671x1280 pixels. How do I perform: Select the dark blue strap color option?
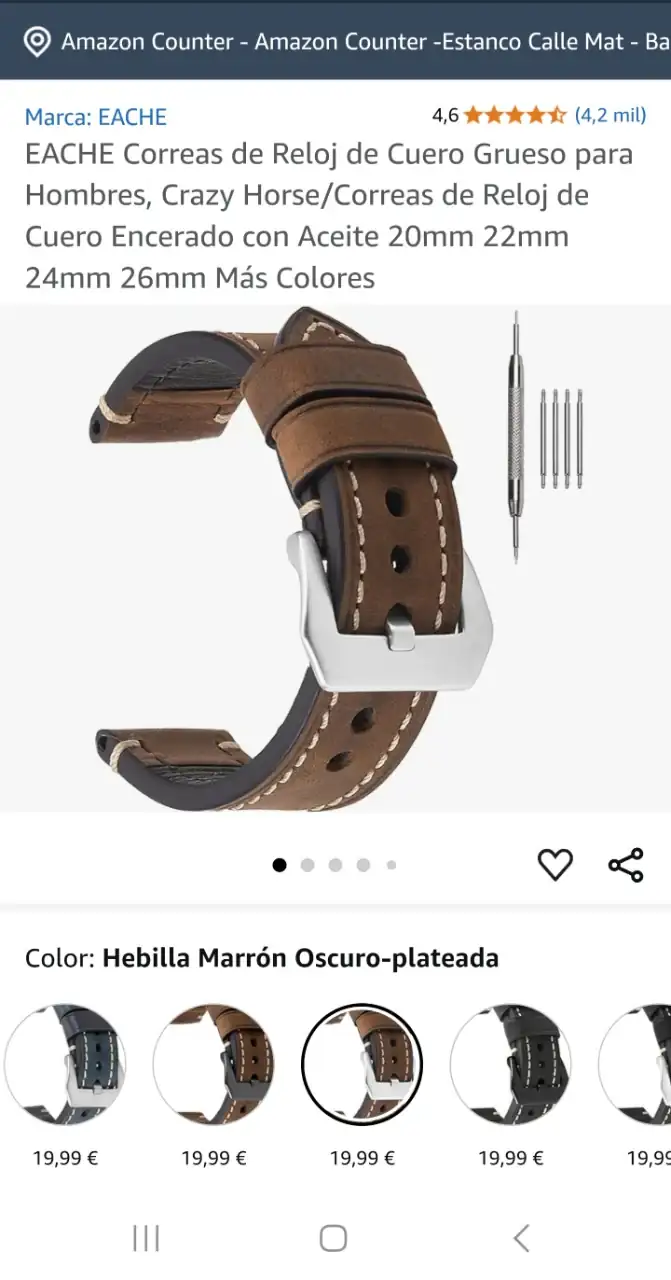65,1065
